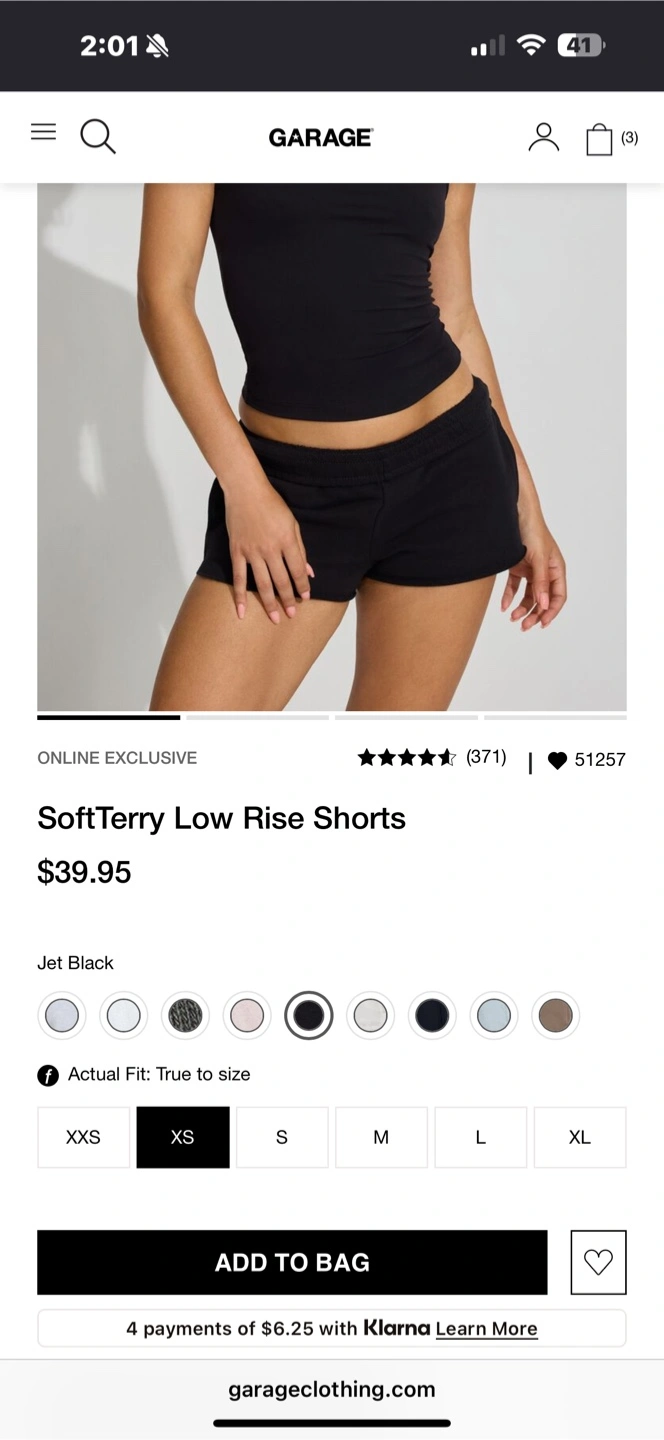The height and width of the screenshot is (1440, 664).
Task: Choose size S
Action: [282, 1137]
